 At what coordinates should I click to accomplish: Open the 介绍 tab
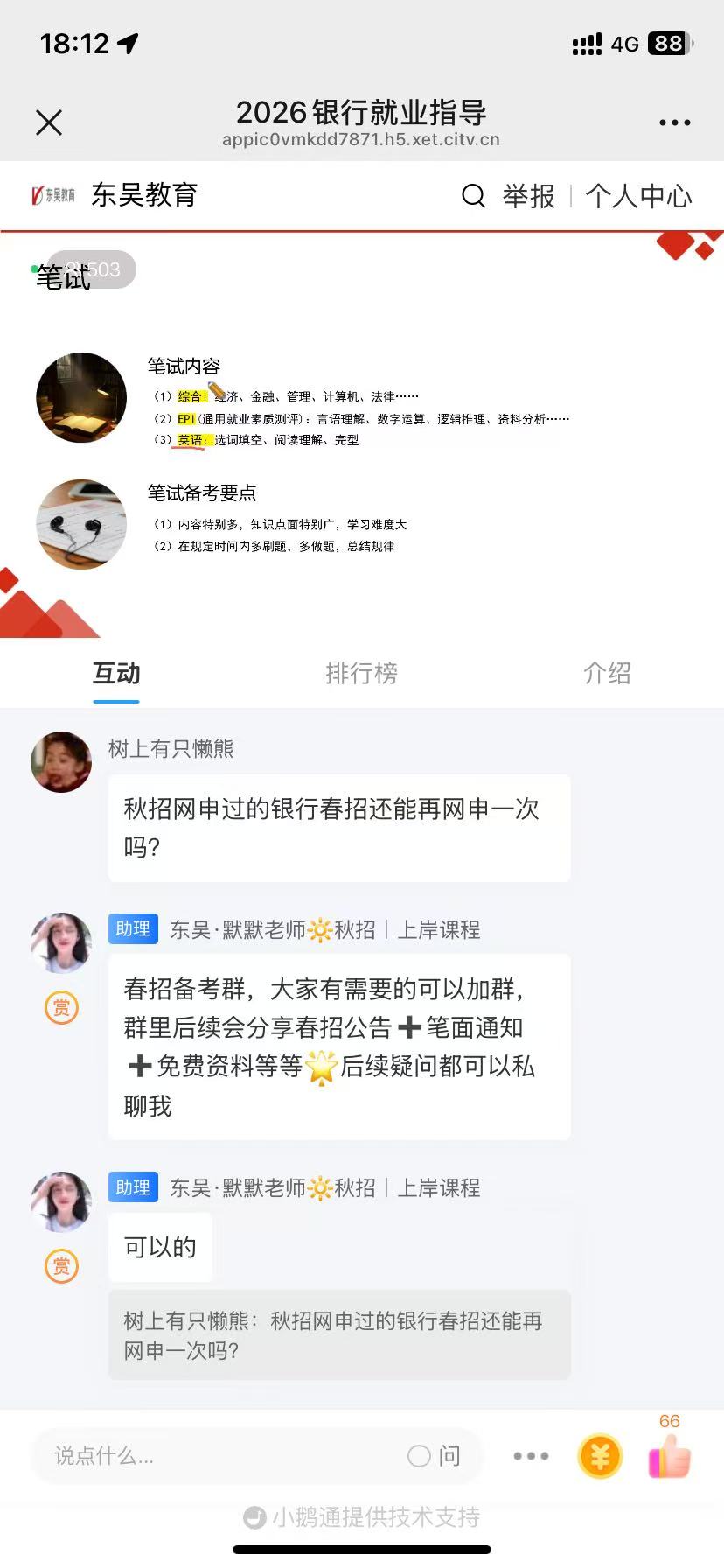click(607, 673)
